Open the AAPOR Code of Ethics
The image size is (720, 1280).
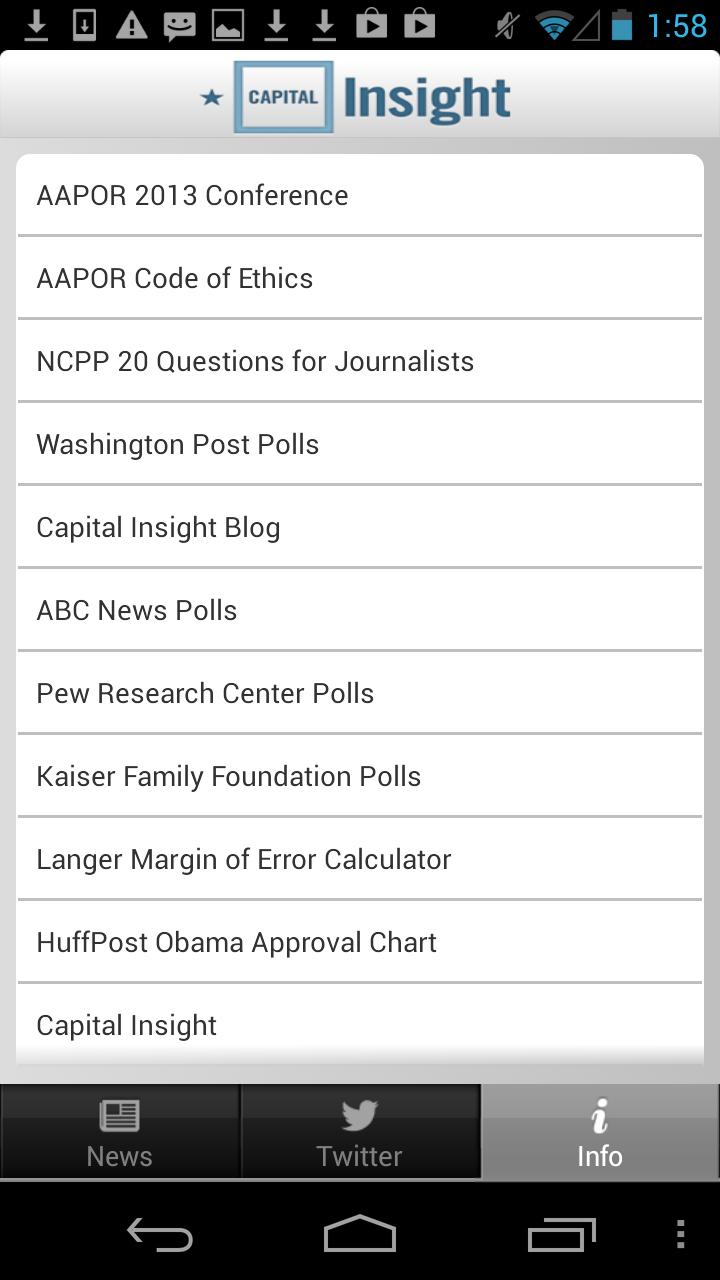coord(360,278)
